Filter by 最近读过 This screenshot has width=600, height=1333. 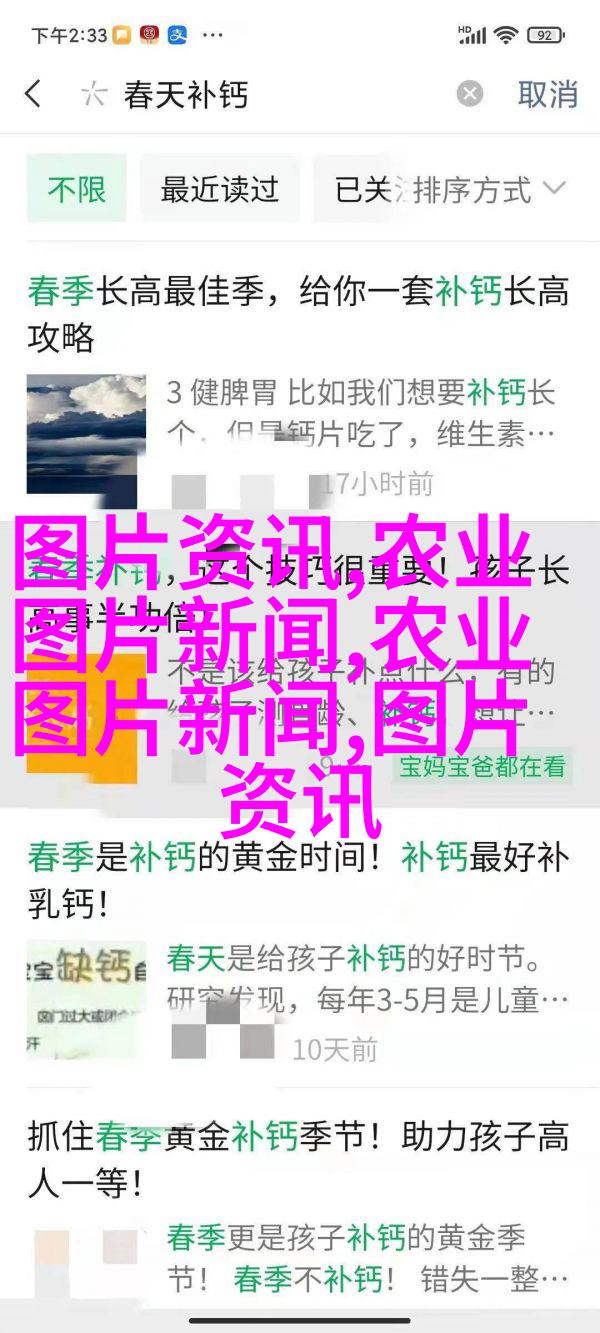pos(220,188)
